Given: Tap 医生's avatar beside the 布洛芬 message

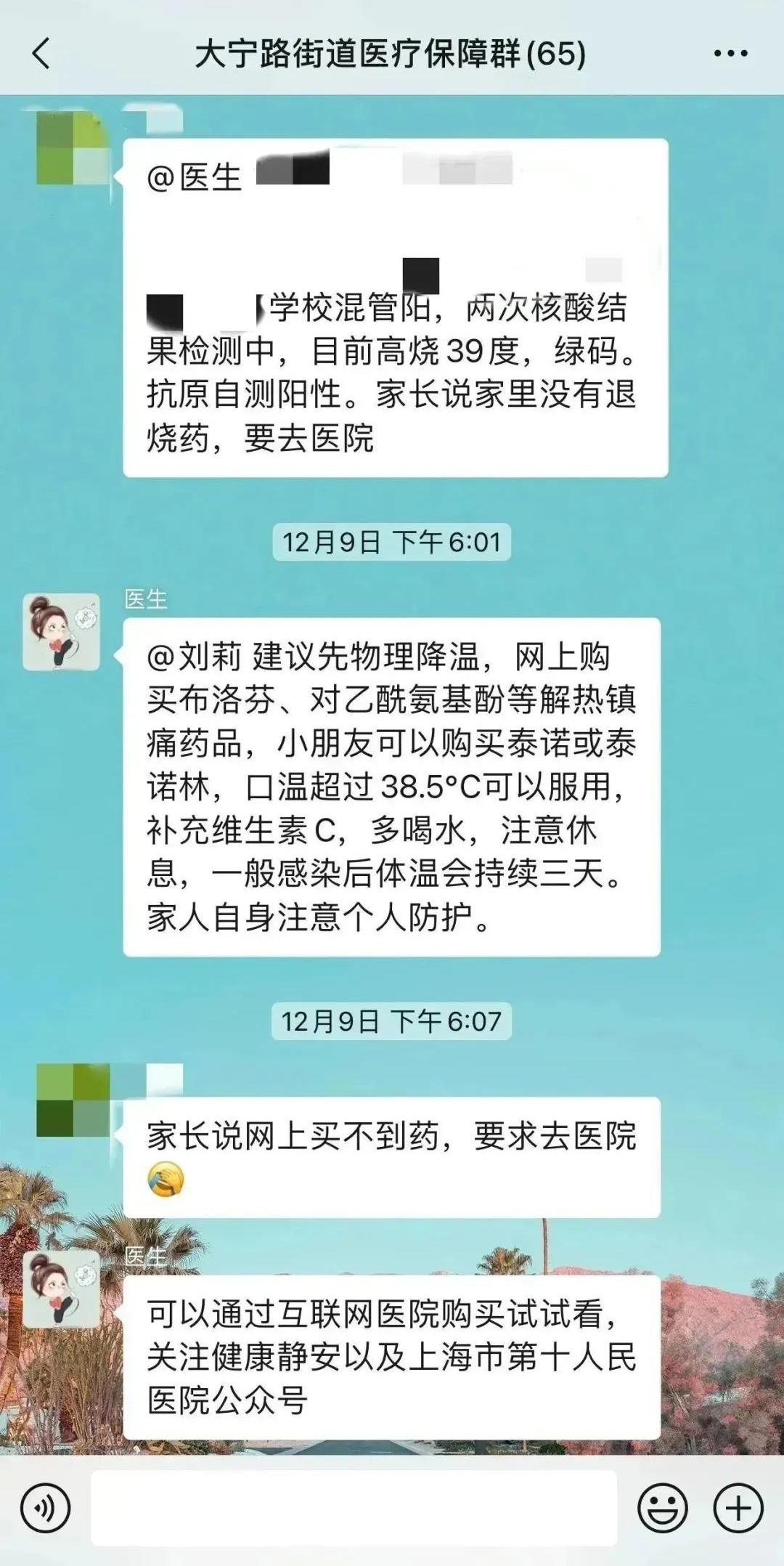Looking at the screenshot, I should point(62,632).
